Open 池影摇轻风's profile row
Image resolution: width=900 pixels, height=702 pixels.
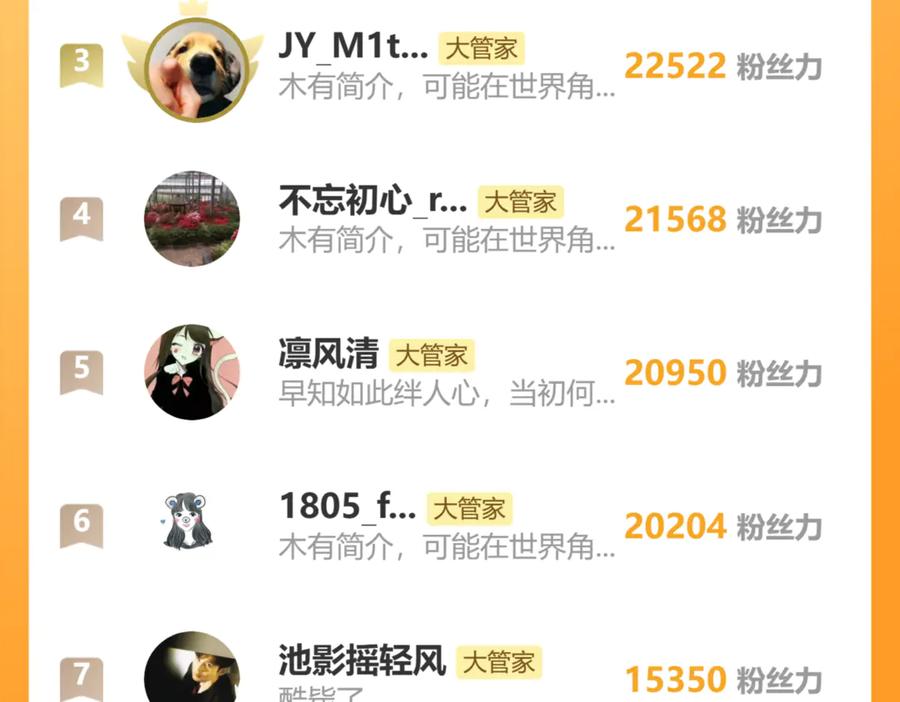click(361, 661)
